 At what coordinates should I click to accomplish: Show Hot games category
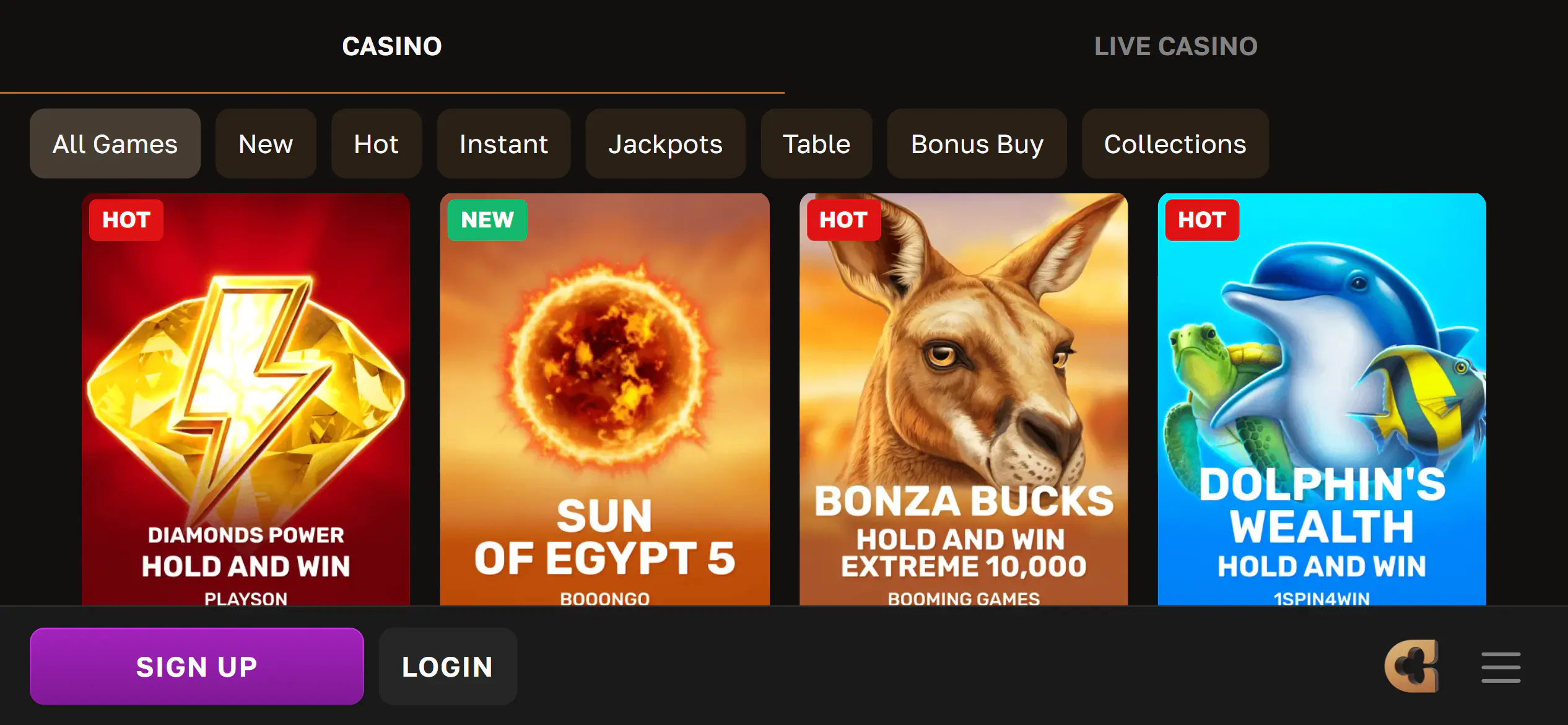click(376, 144)
